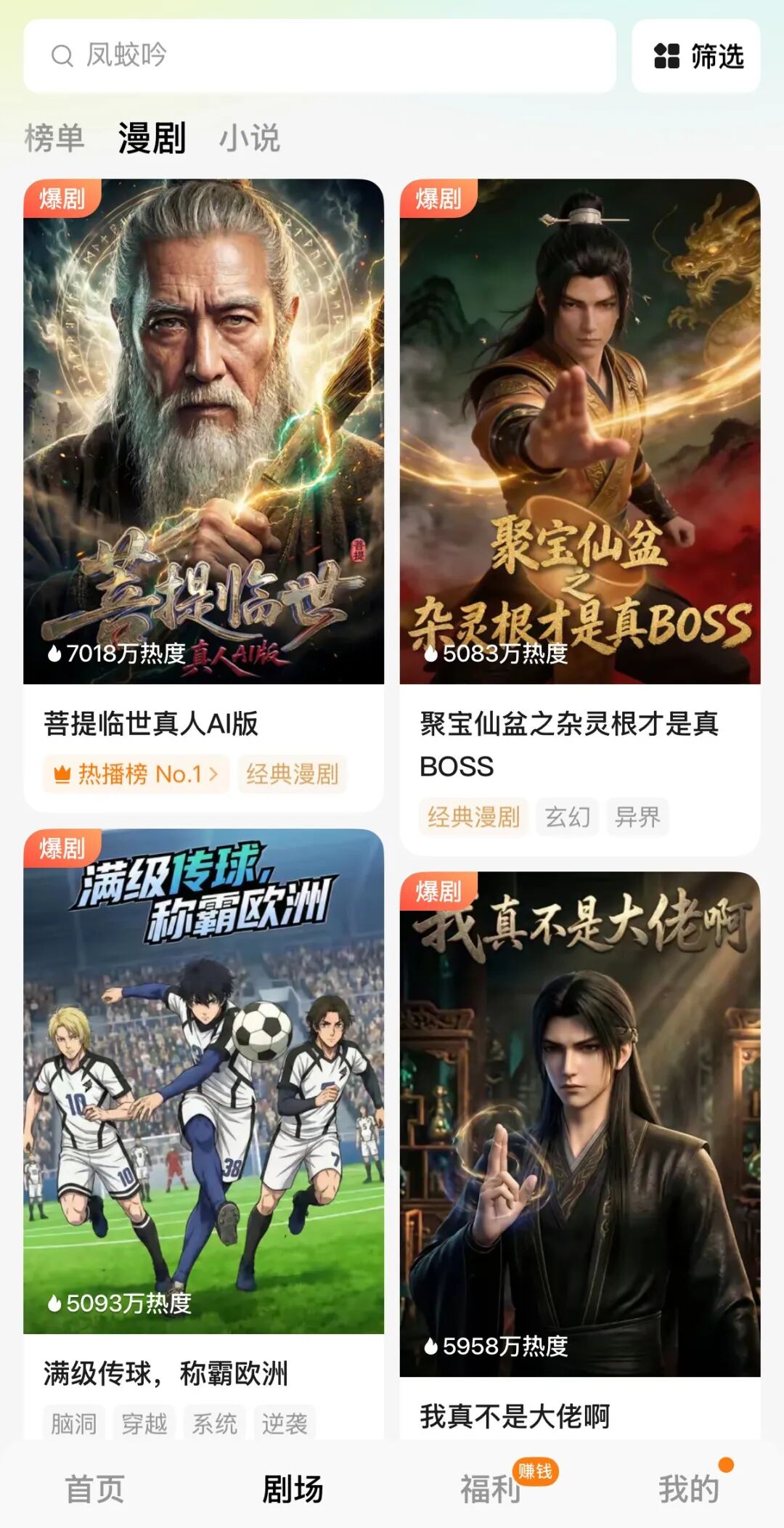Switch to the 榜单 tab

click(x=54, y=138)
